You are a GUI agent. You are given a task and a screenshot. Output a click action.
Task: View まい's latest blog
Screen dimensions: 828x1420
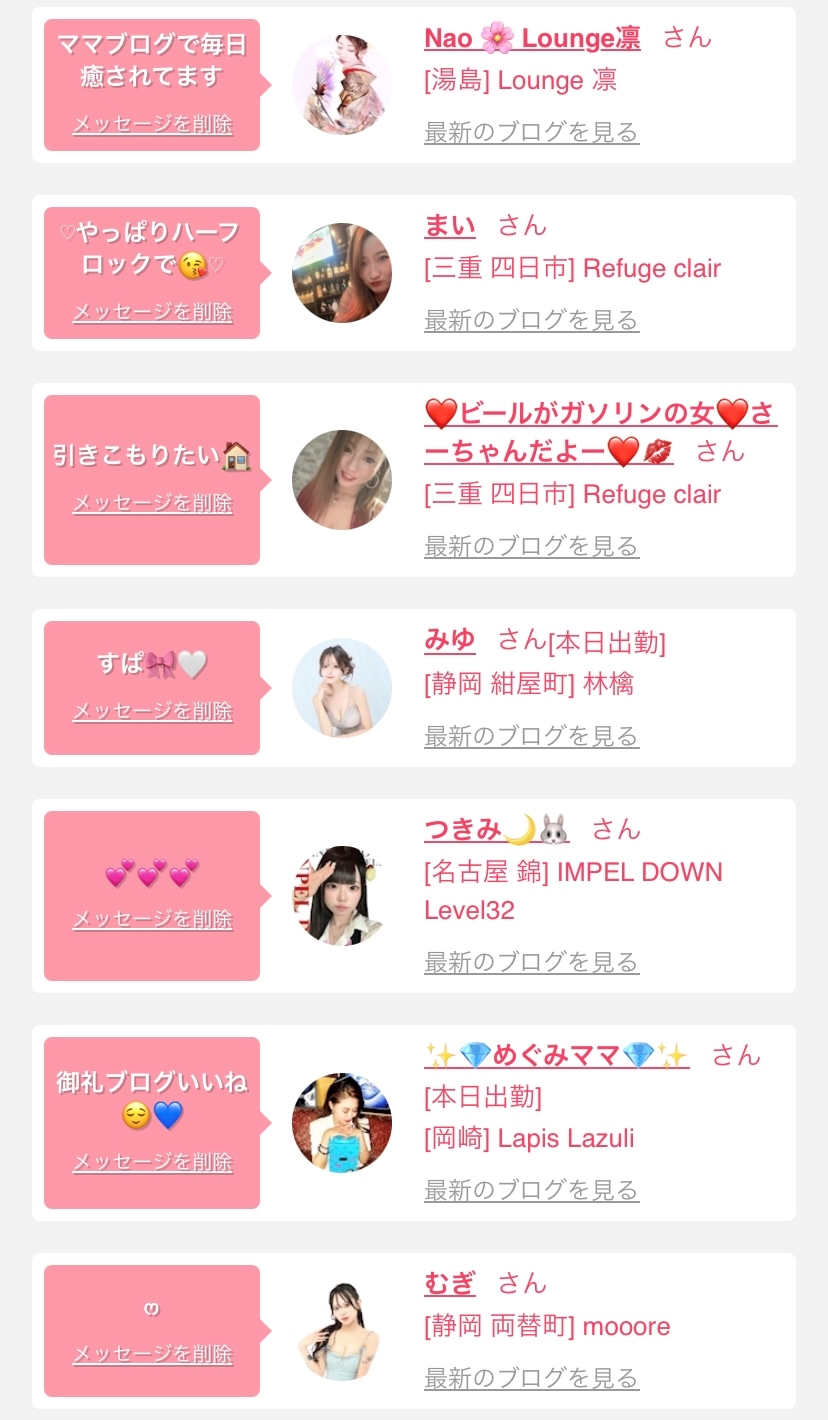tap(531, 320)
